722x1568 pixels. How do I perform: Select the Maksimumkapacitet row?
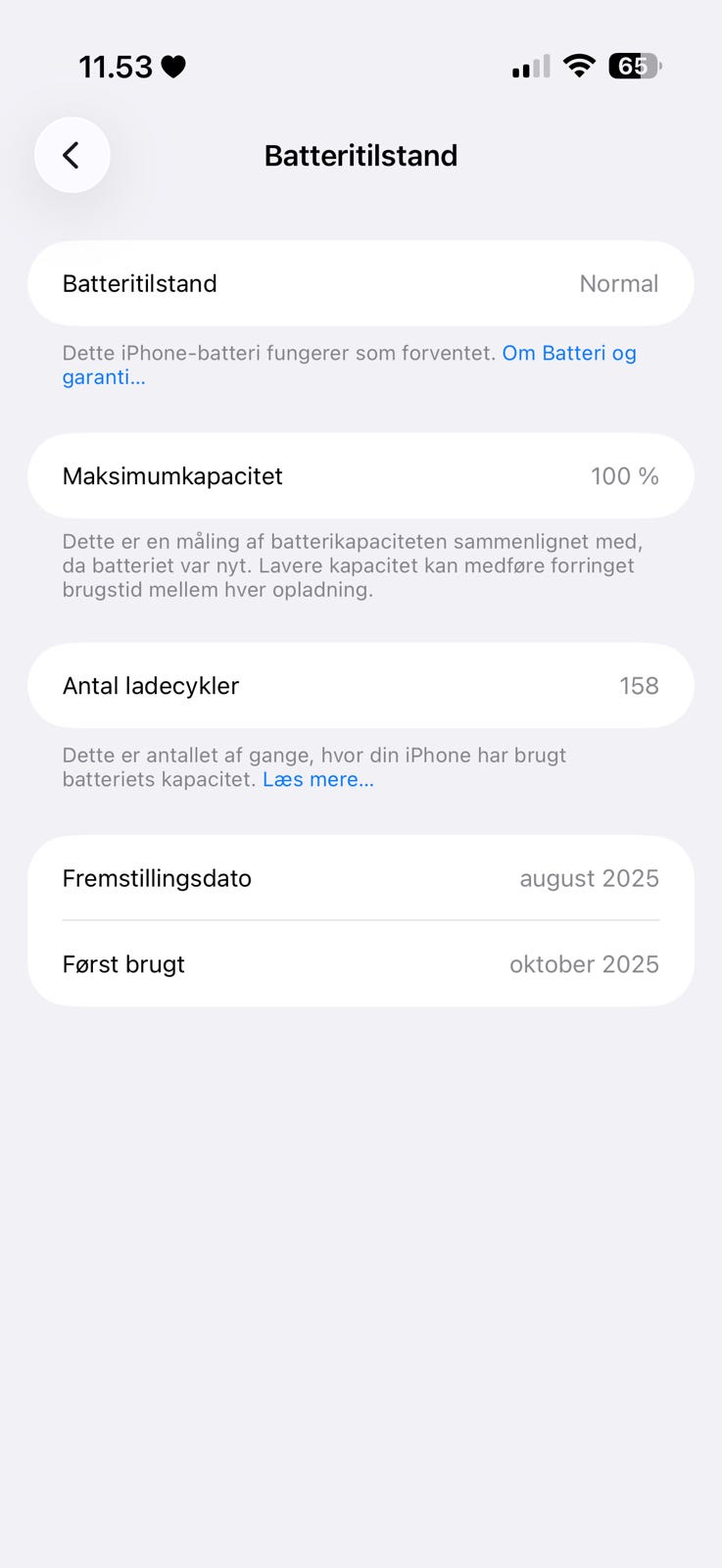(361, 476)
